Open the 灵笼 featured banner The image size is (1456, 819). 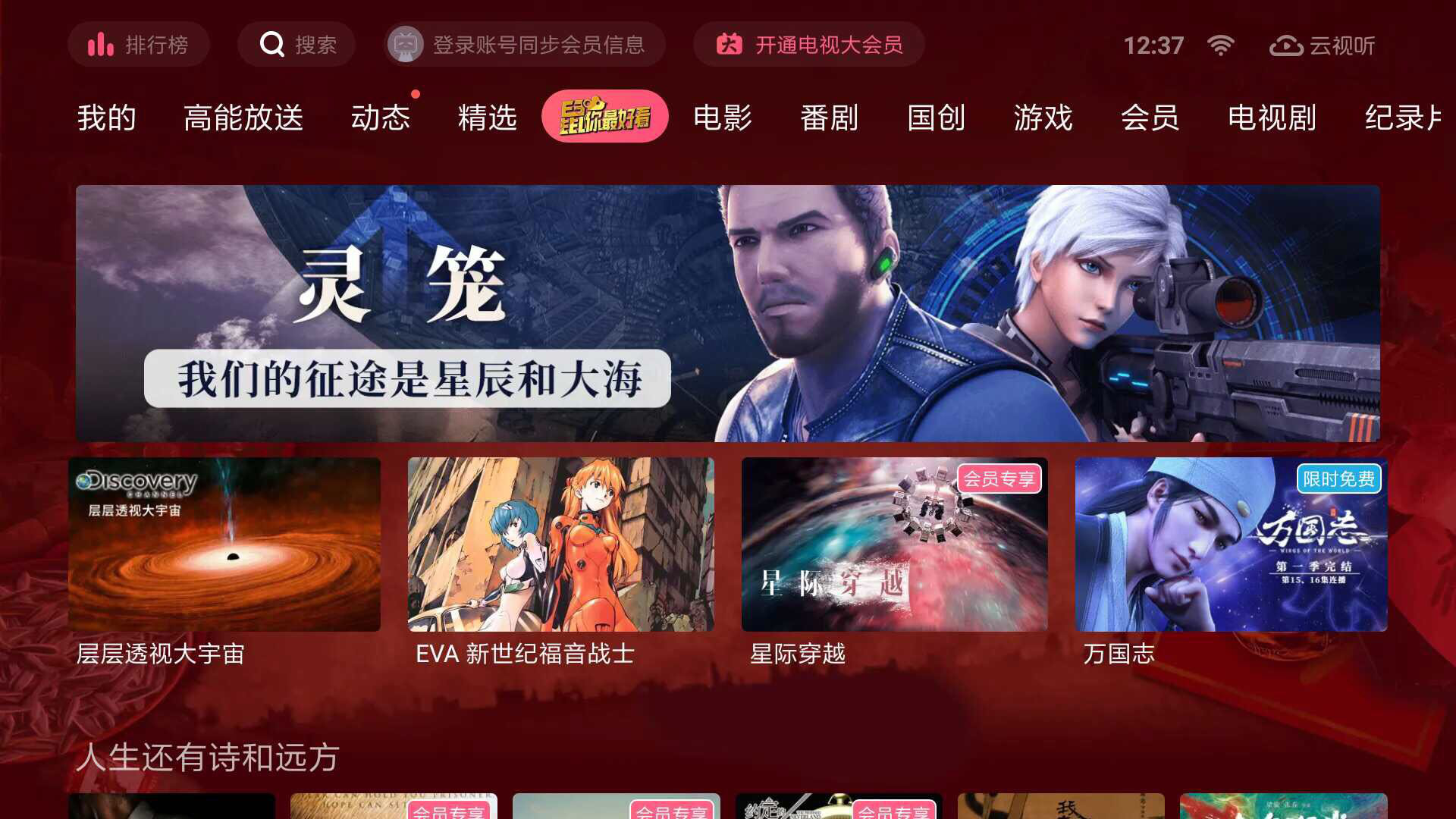point(728,313)
